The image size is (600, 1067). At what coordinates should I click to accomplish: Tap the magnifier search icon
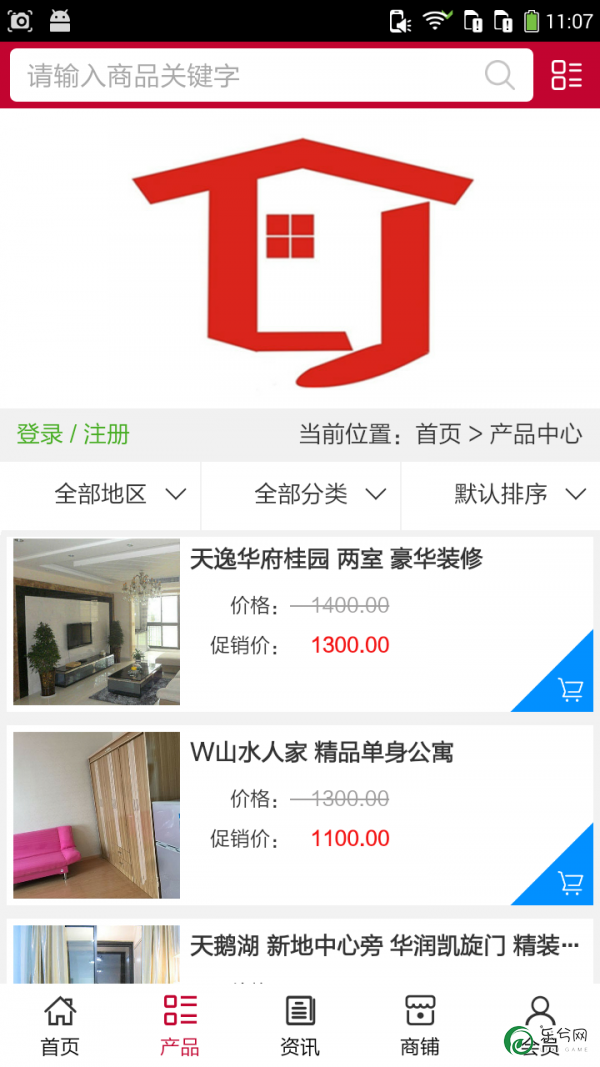tap(499, 75)
